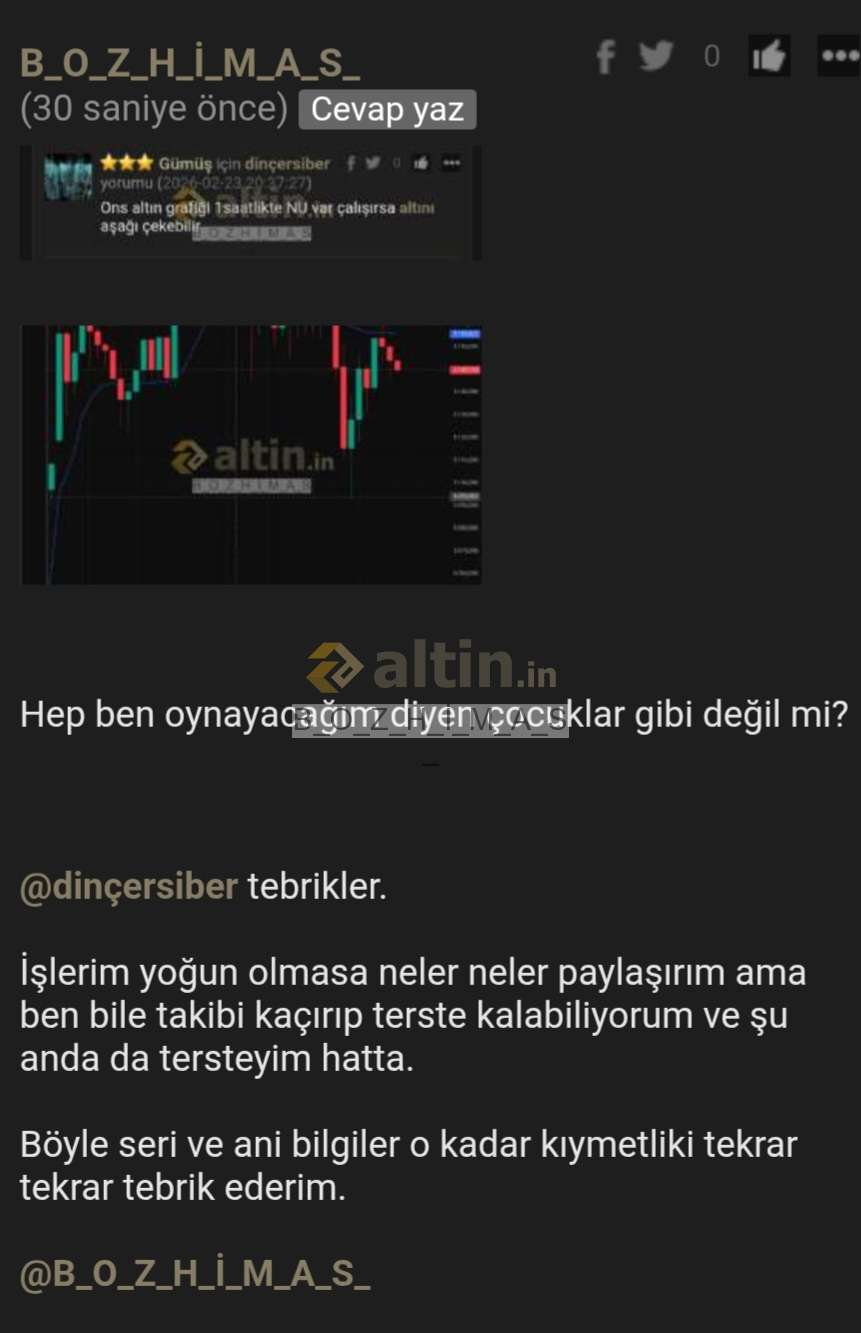Open the B_O_Z_H_İ_M_A_S_ username at top
Screen dimensions: 861x1333
tap(190, 63)
